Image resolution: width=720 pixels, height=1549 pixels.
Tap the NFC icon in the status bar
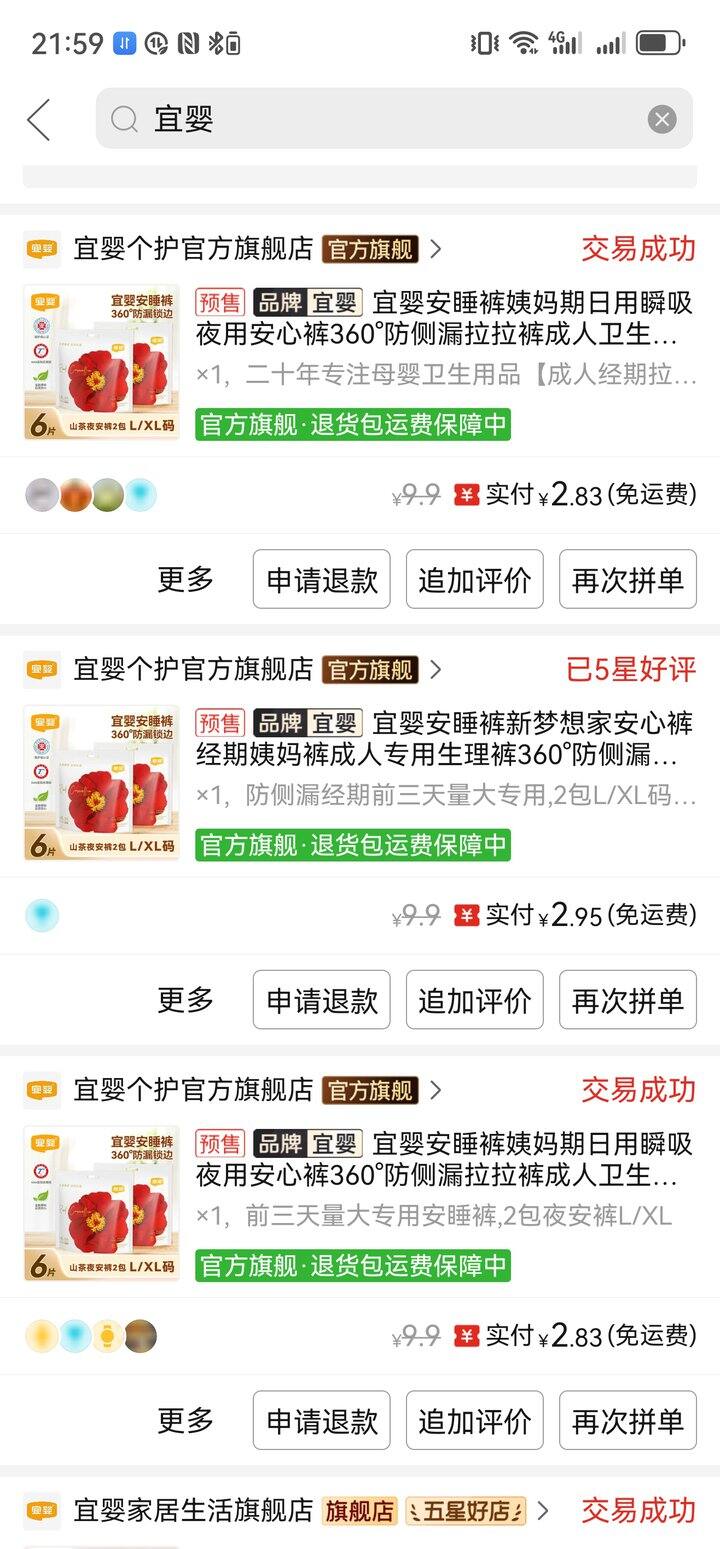(186, 42)
